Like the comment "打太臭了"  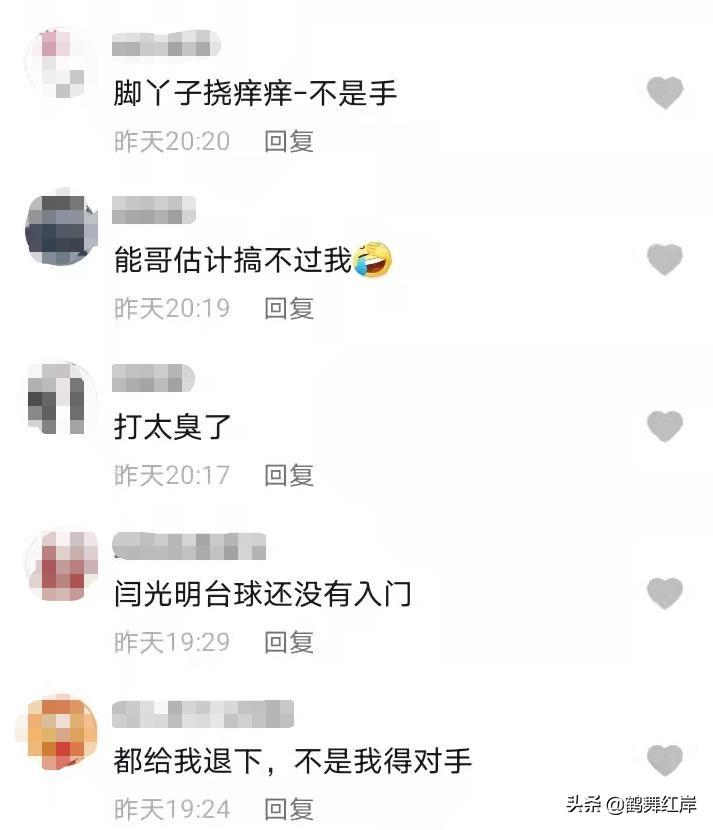664,427
